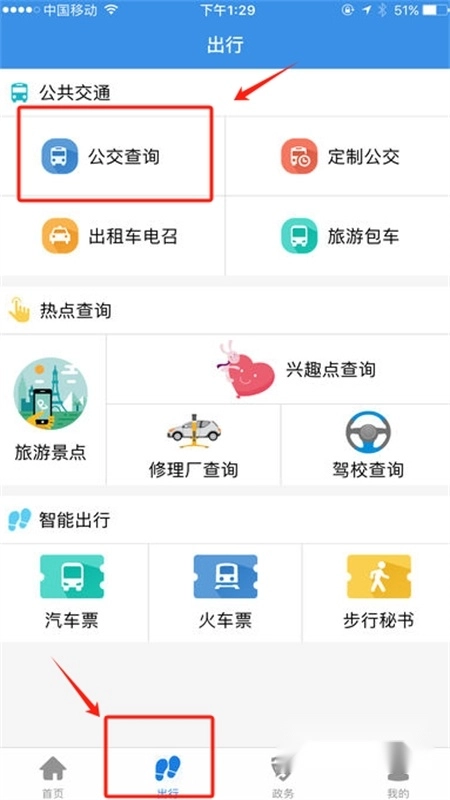450x800 pixels.
Task: Open 定制公交 custom bus
Action: point(338,156)
